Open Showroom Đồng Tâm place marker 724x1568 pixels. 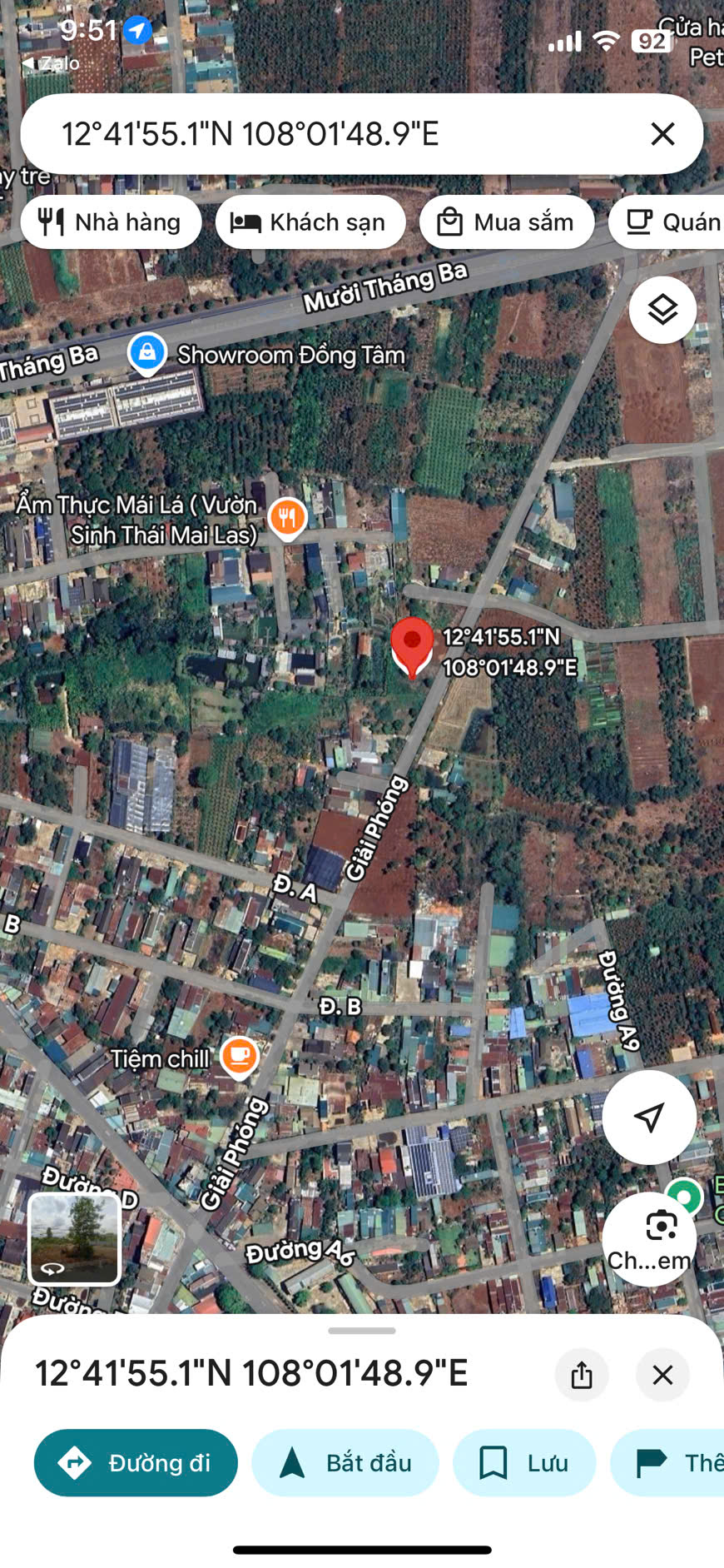coord(147,354)
